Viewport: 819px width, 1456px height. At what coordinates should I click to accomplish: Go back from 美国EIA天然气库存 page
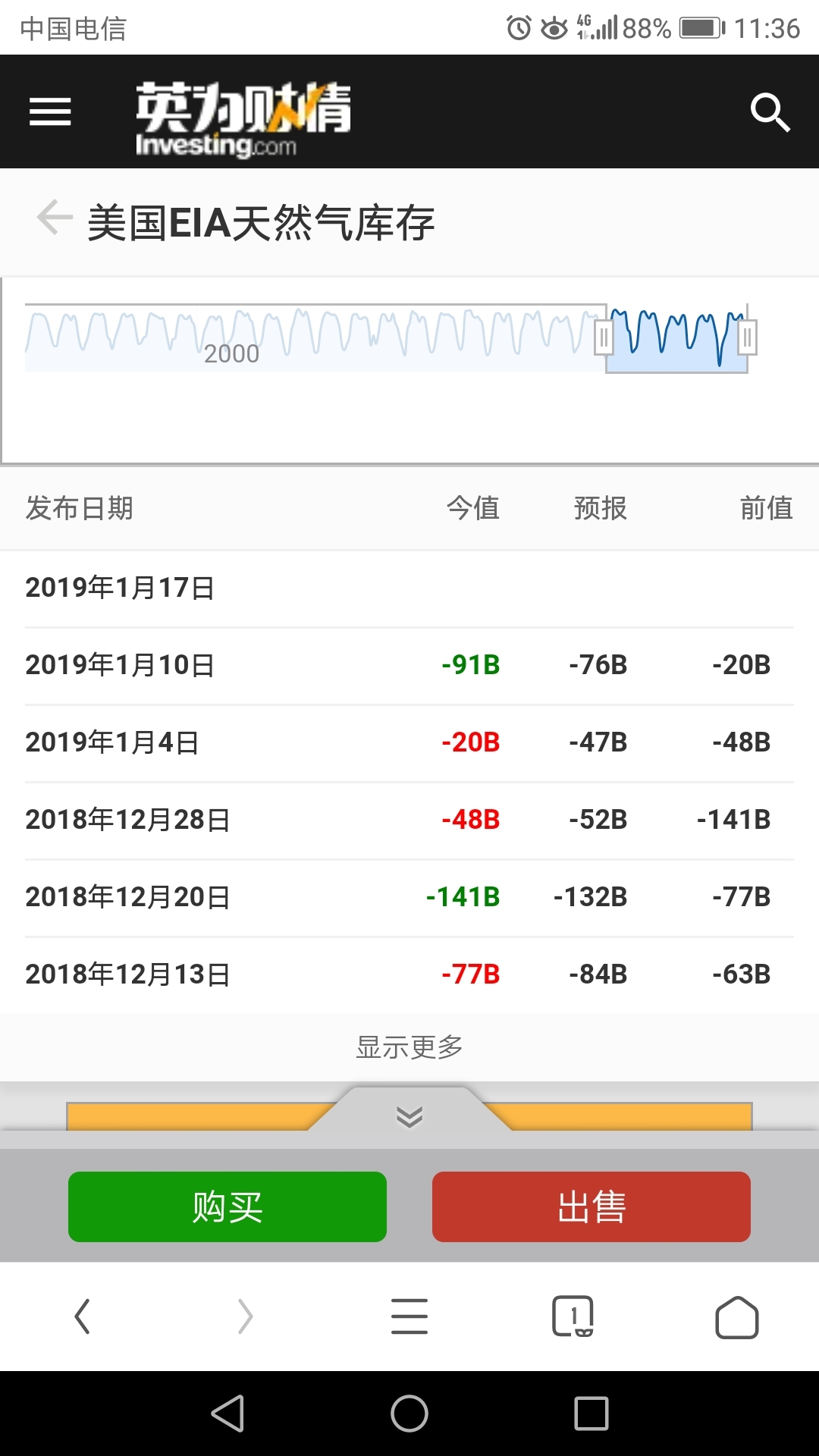pyautogui.click(x=55, y=218)
